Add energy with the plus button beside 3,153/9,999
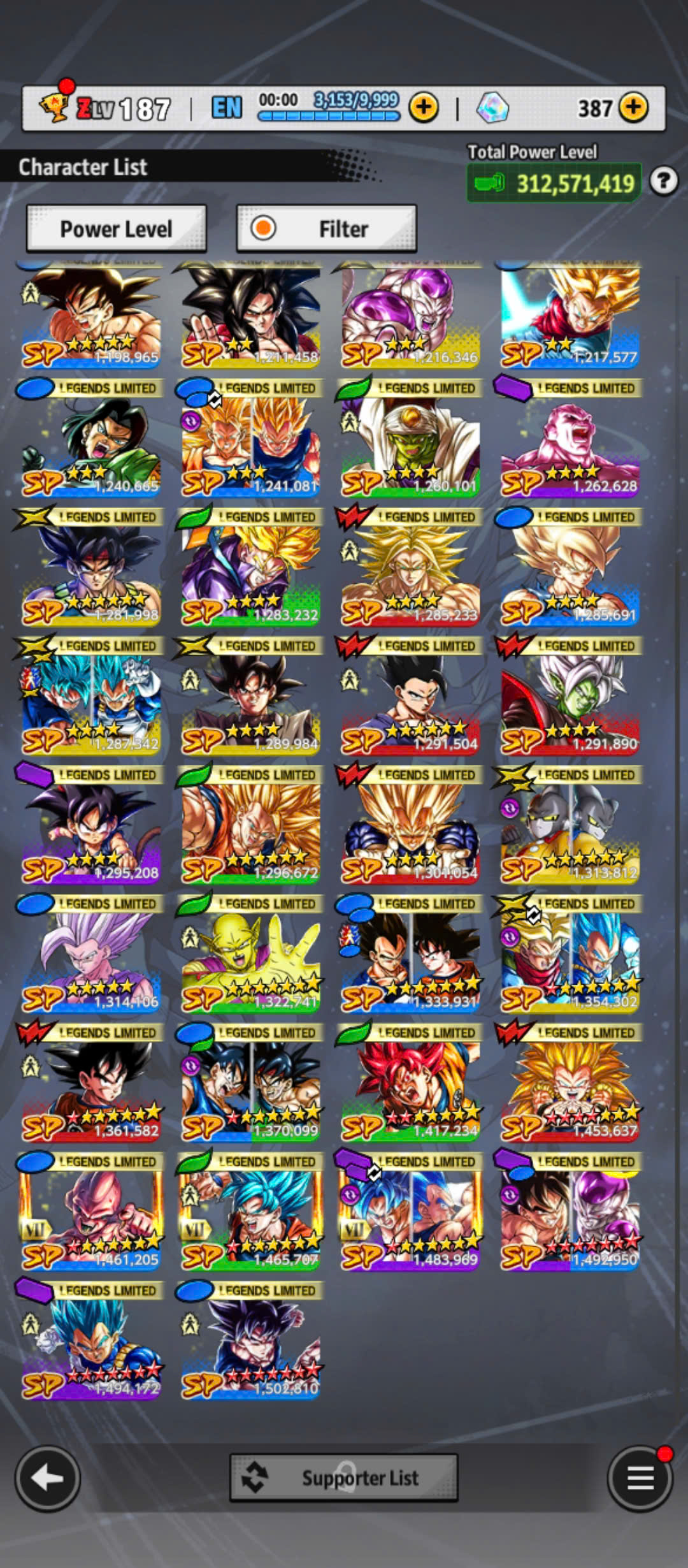The height and width of the screenshot is (1568, 688). [x=424, y=107]
